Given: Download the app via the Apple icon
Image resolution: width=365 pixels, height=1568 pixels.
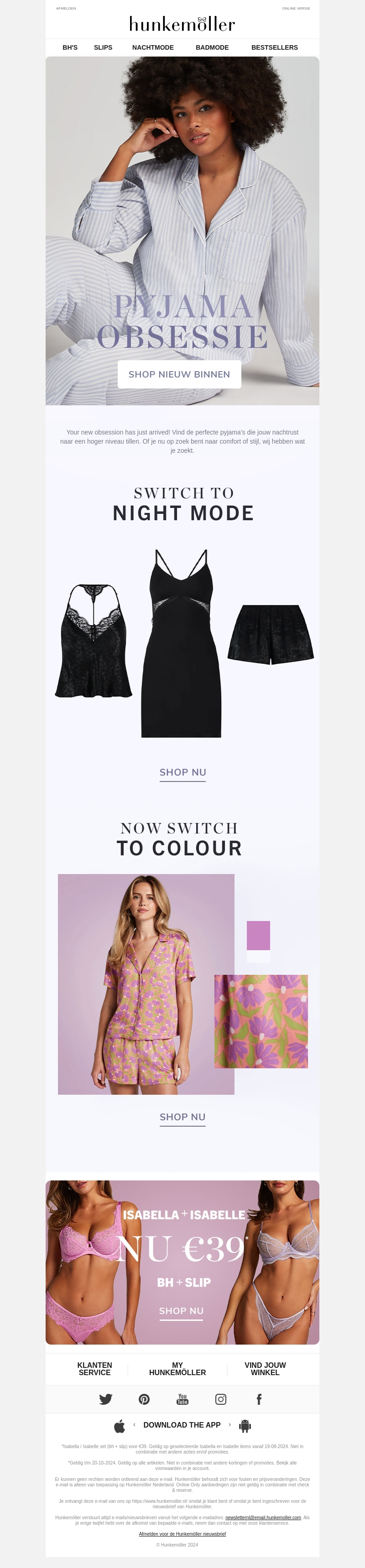Looking at the screenshot, I should (120, 1426).
